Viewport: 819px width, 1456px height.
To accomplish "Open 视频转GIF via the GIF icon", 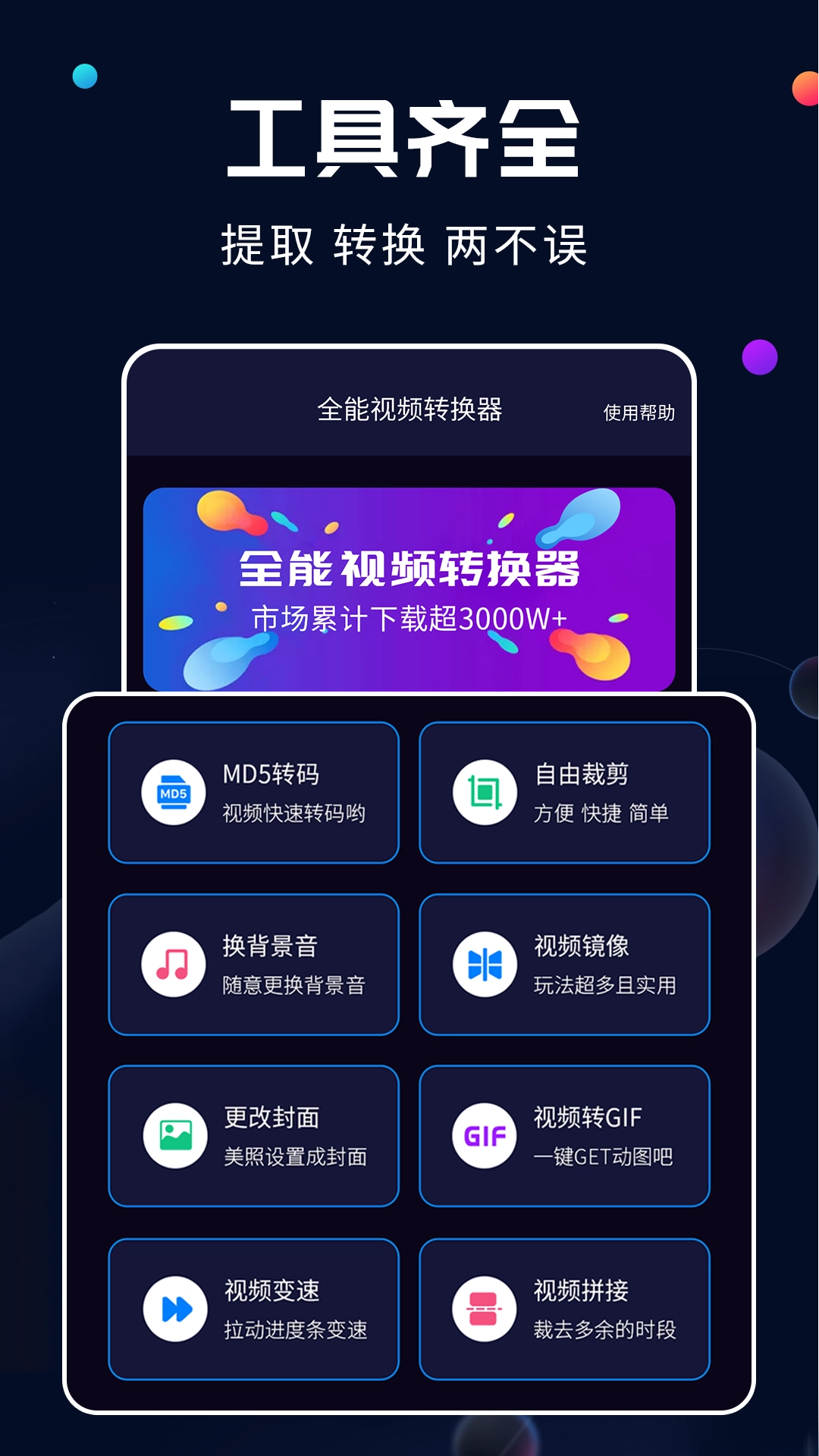I will (x=485, y=1135).
